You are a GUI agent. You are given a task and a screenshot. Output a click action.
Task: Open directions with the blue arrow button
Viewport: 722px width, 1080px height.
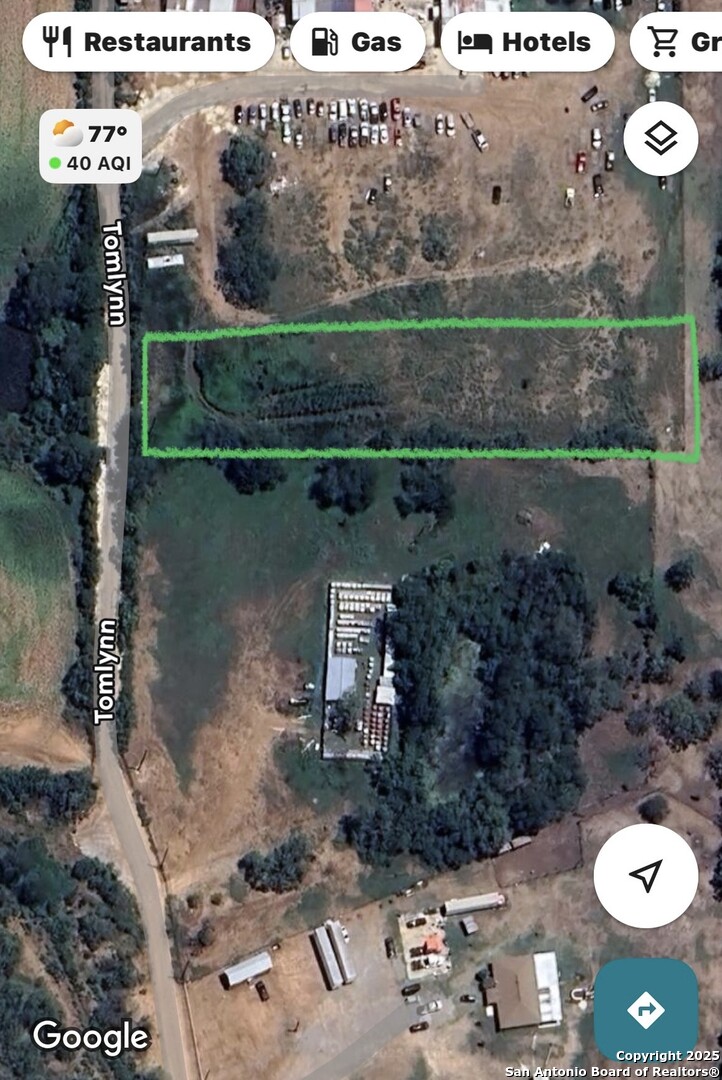coord(646,1009)
